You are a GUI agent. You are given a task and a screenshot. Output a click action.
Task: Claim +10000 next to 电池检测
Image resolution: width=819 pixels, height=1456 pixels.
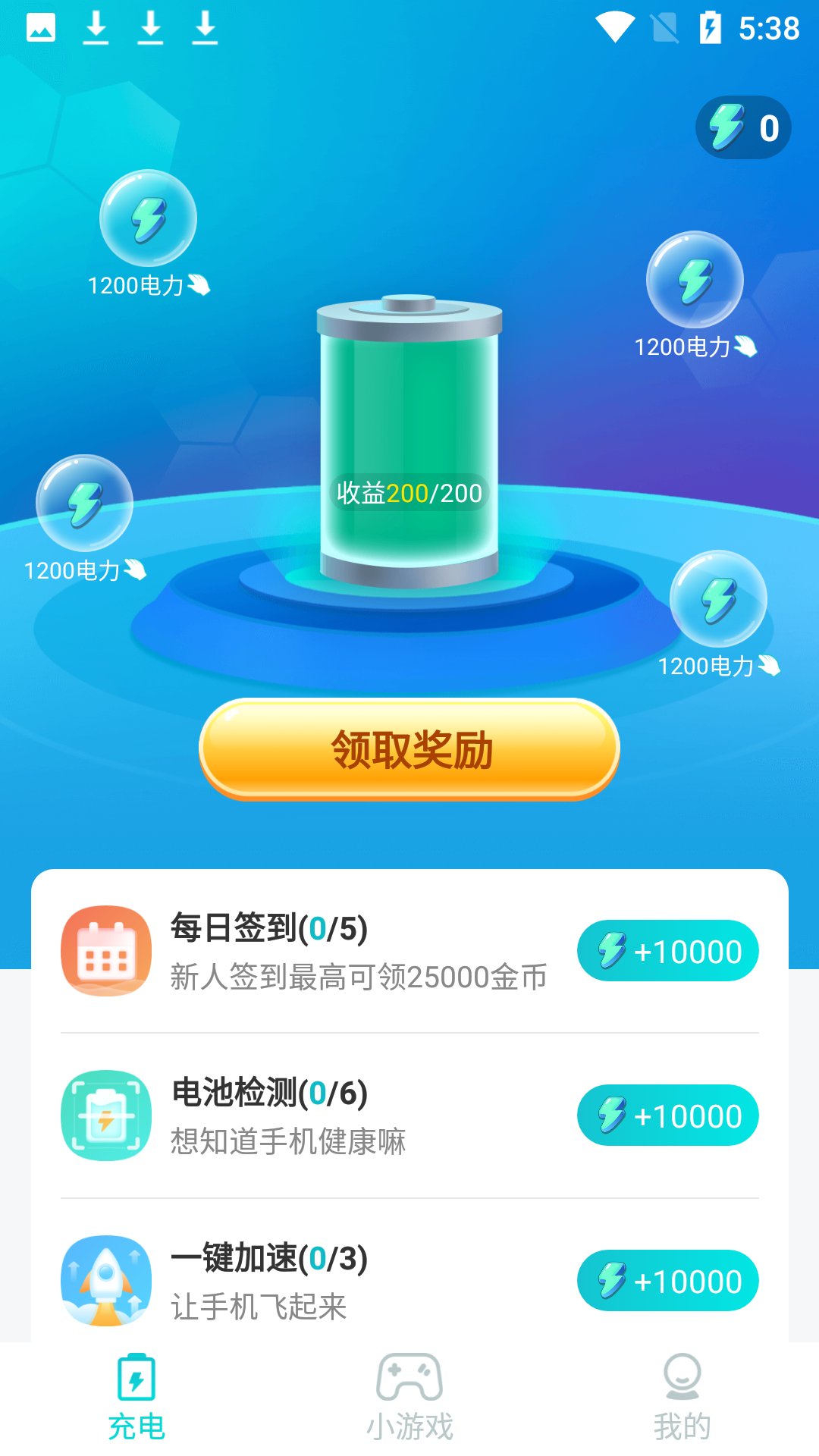point(667,1116)
